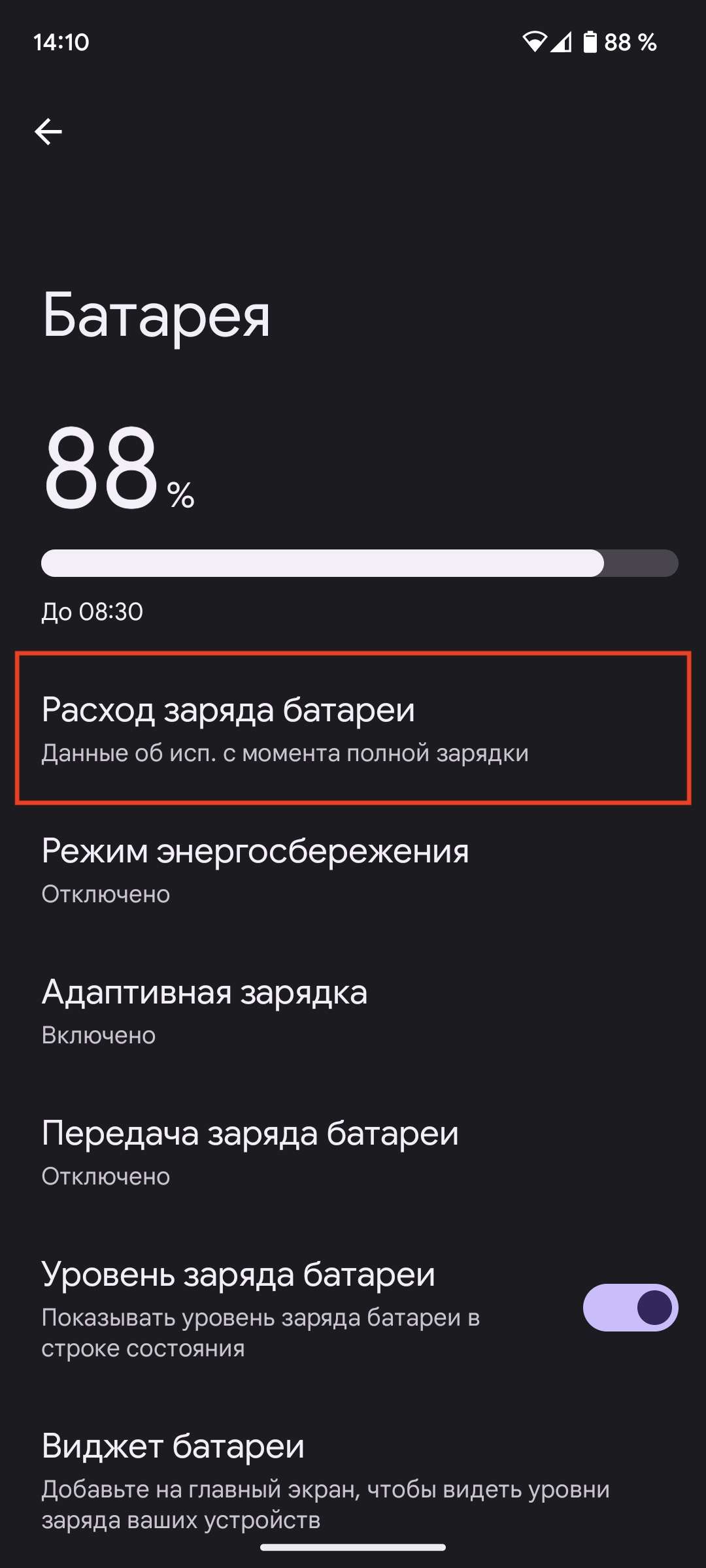Open Режим энергосбережения settings
The height and width of the screenshot is (1568, 706).
point(353,870)
